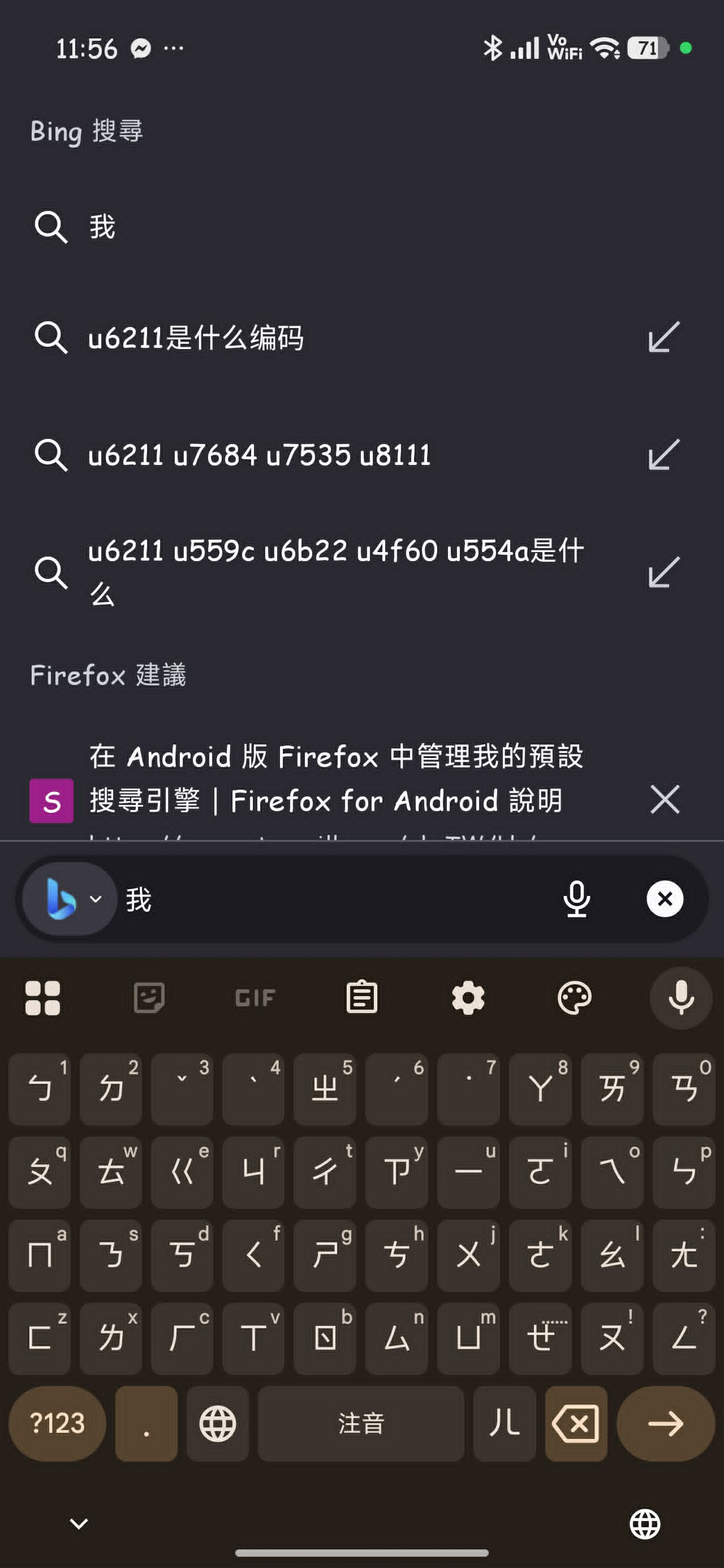Submit the search with the keyboard arrow key

pos(666,1424)
